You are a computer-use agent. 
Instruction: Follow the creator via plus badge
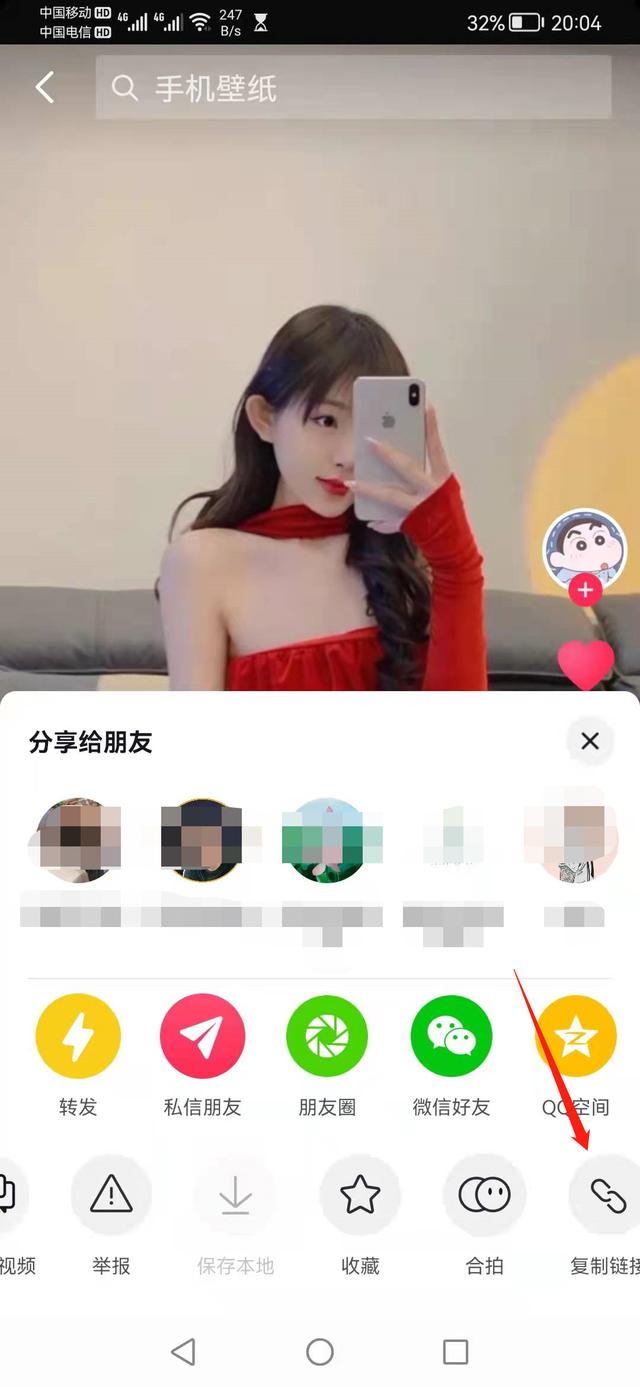[x=585, y=590]
